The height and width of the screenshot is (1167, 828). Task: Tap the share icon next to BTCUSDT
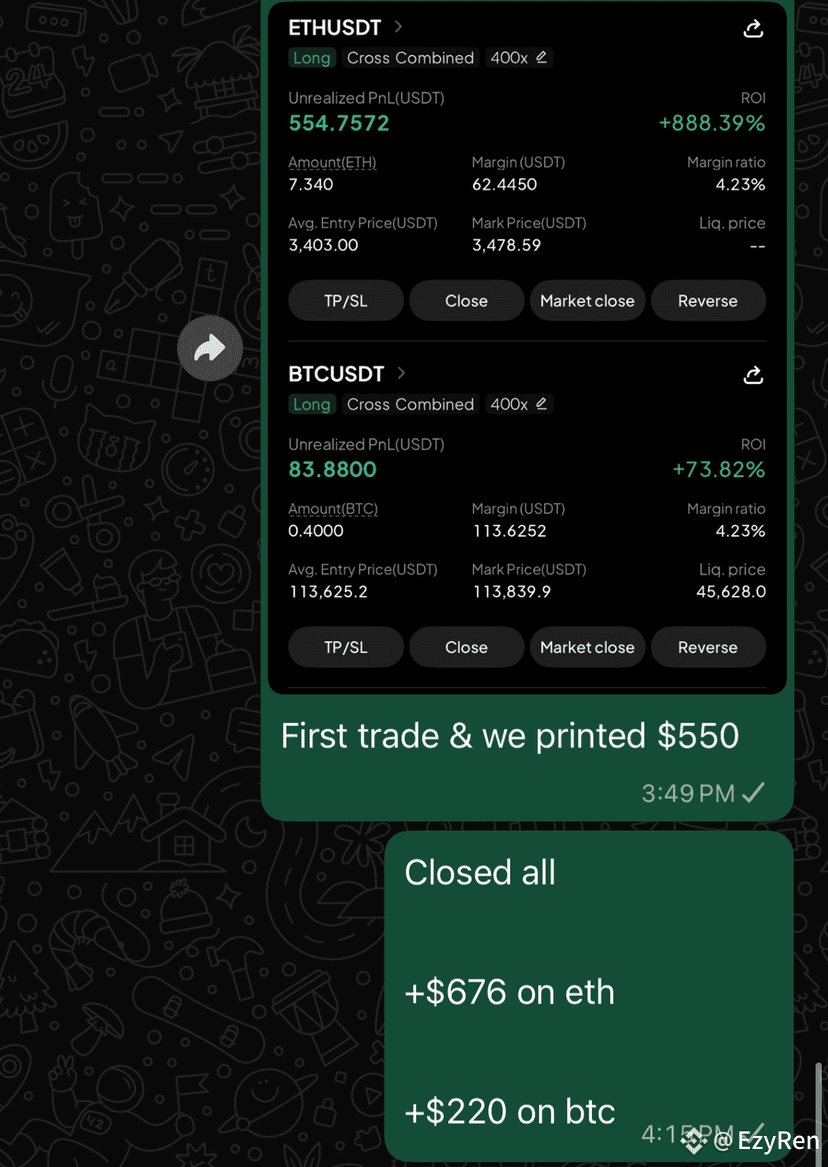click(752, 375)
